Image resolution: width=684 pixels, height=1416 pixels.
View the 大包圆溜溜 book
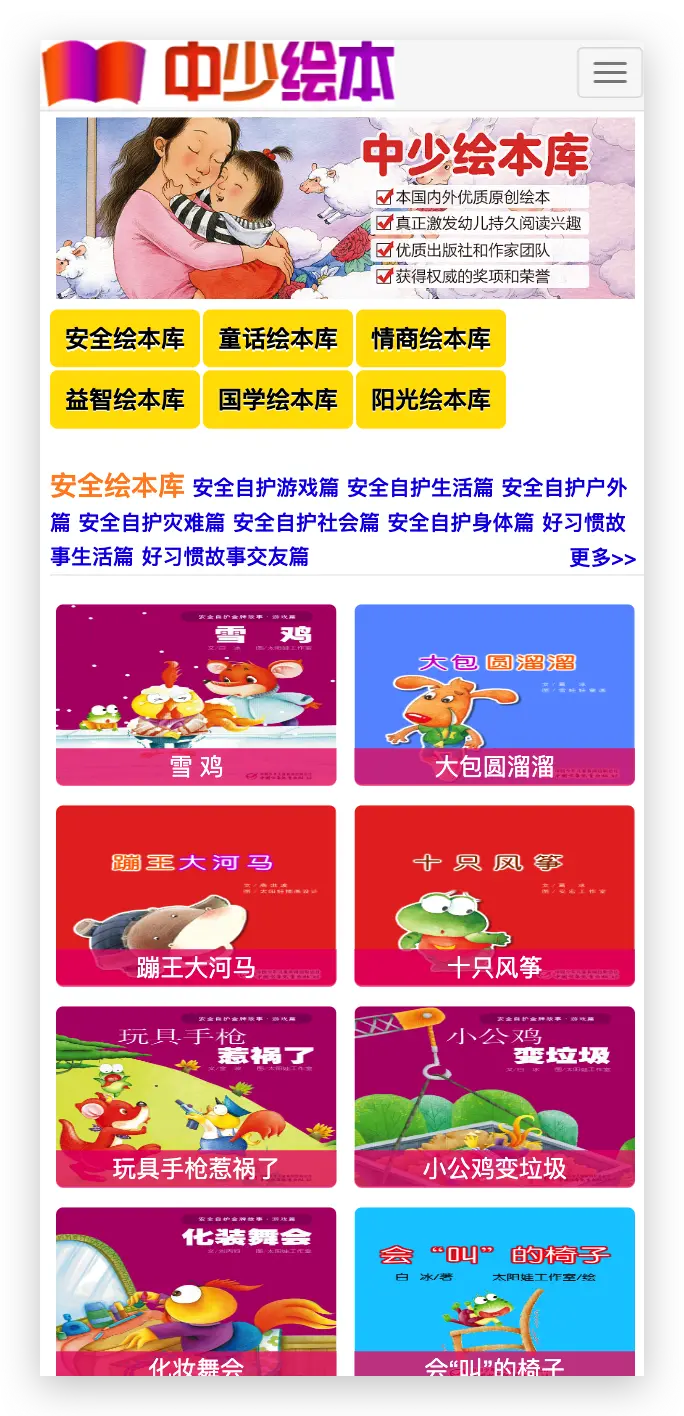(x=494, y=694)
